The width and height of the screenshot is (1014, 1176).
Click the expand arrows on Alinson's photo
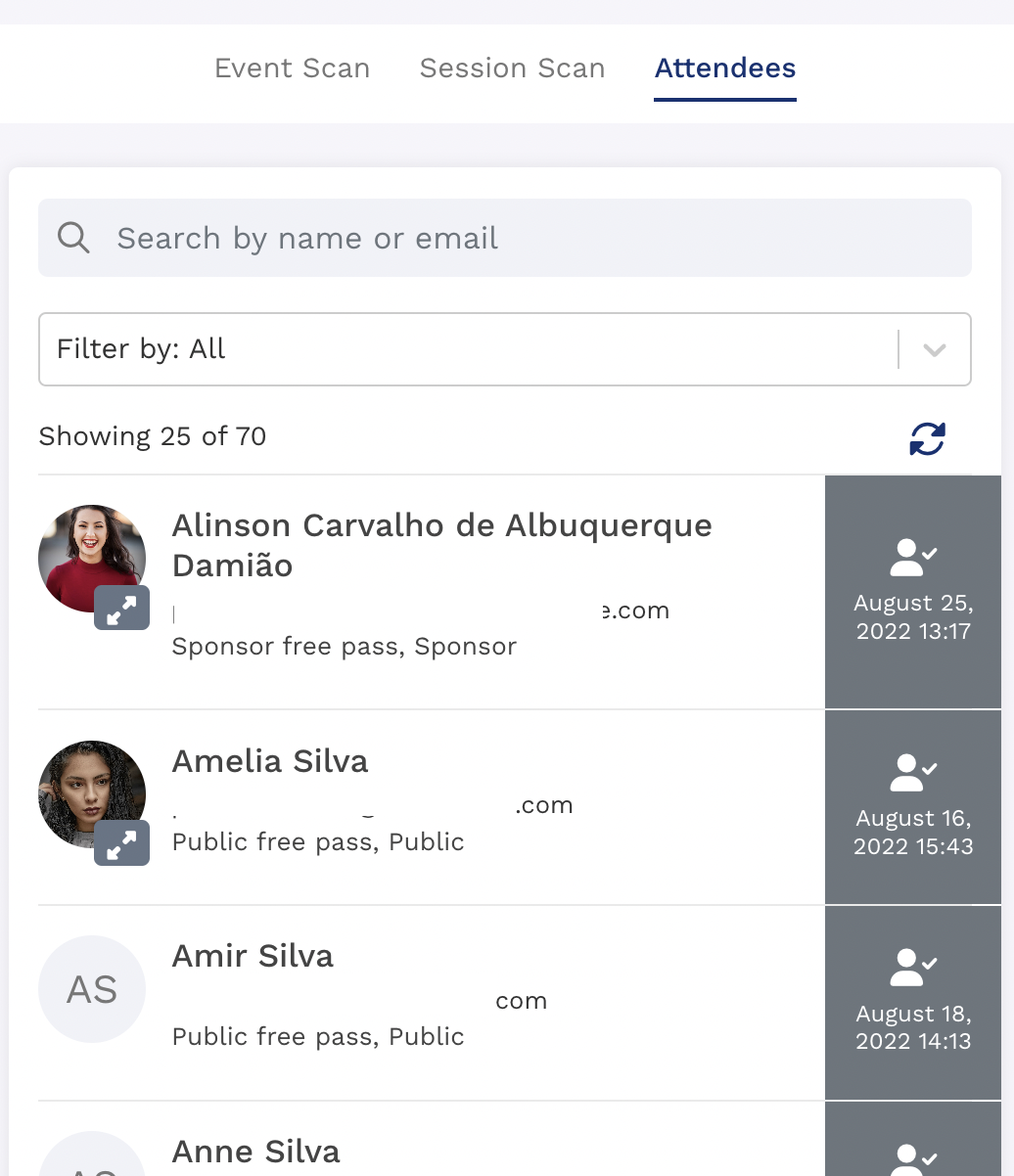(x=121, y=608)
